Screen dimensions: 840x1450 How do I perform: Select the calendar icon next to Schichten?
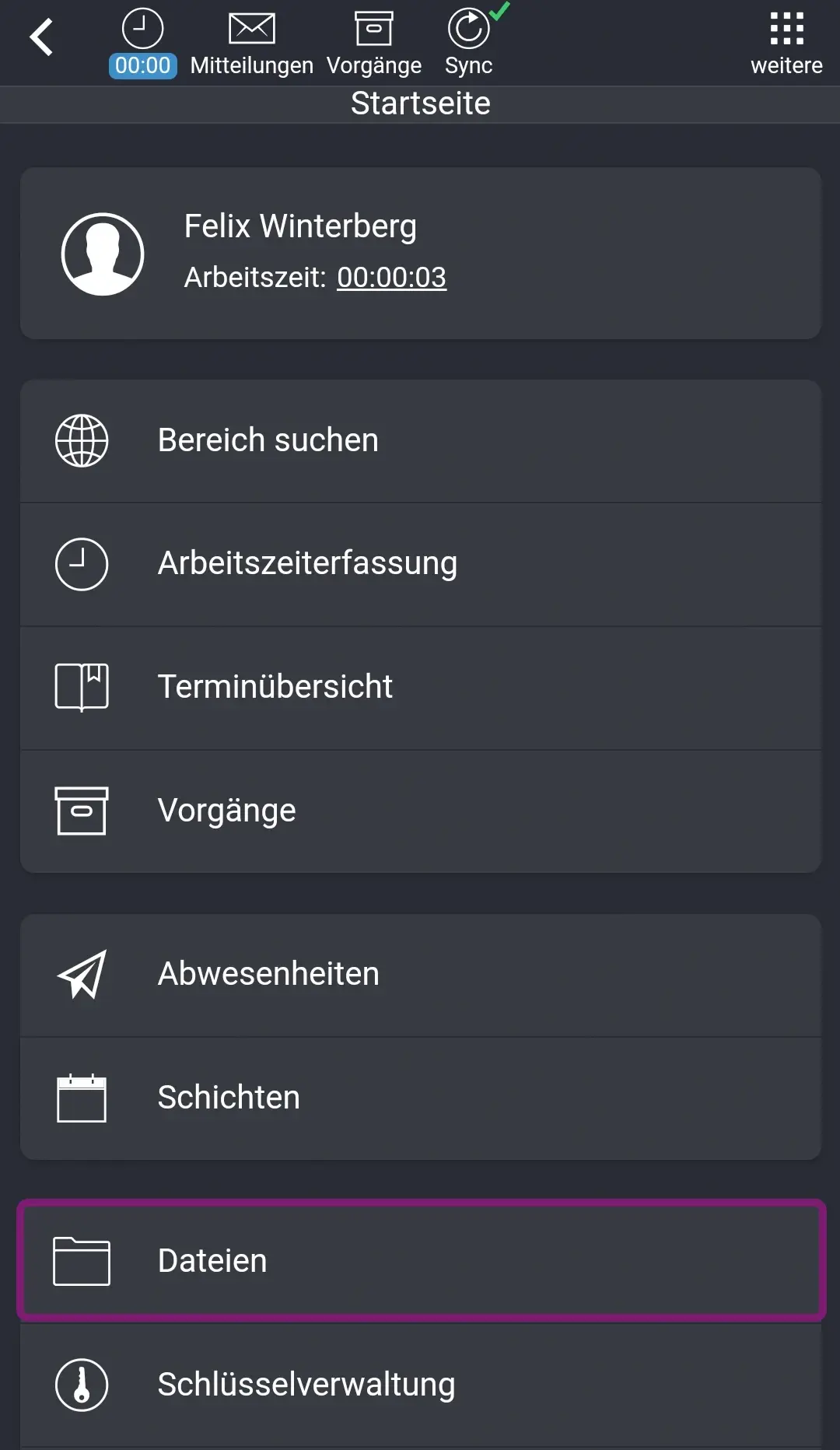click(82, 1097)
